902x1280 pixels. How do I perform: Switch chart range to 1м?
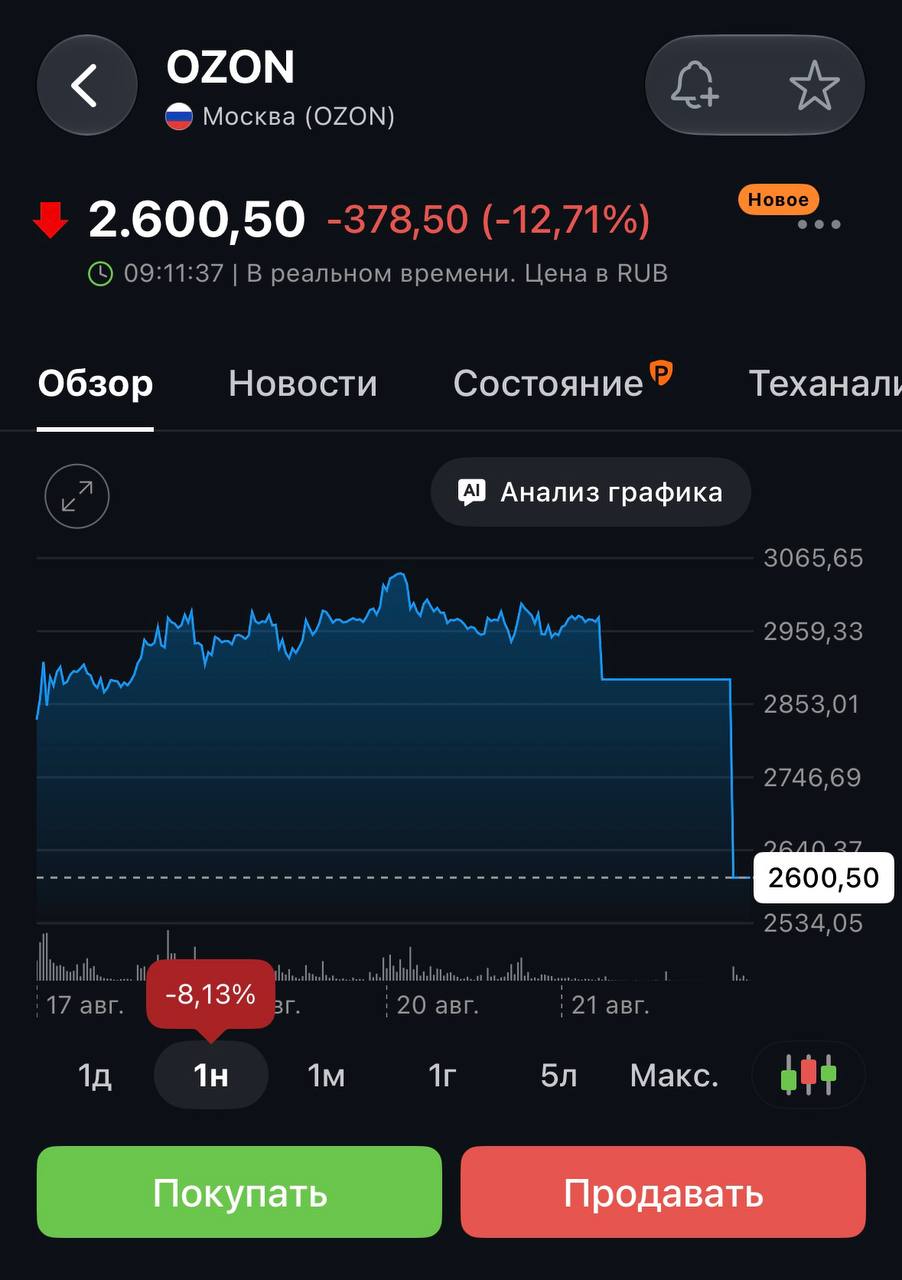coord(326,1075)
